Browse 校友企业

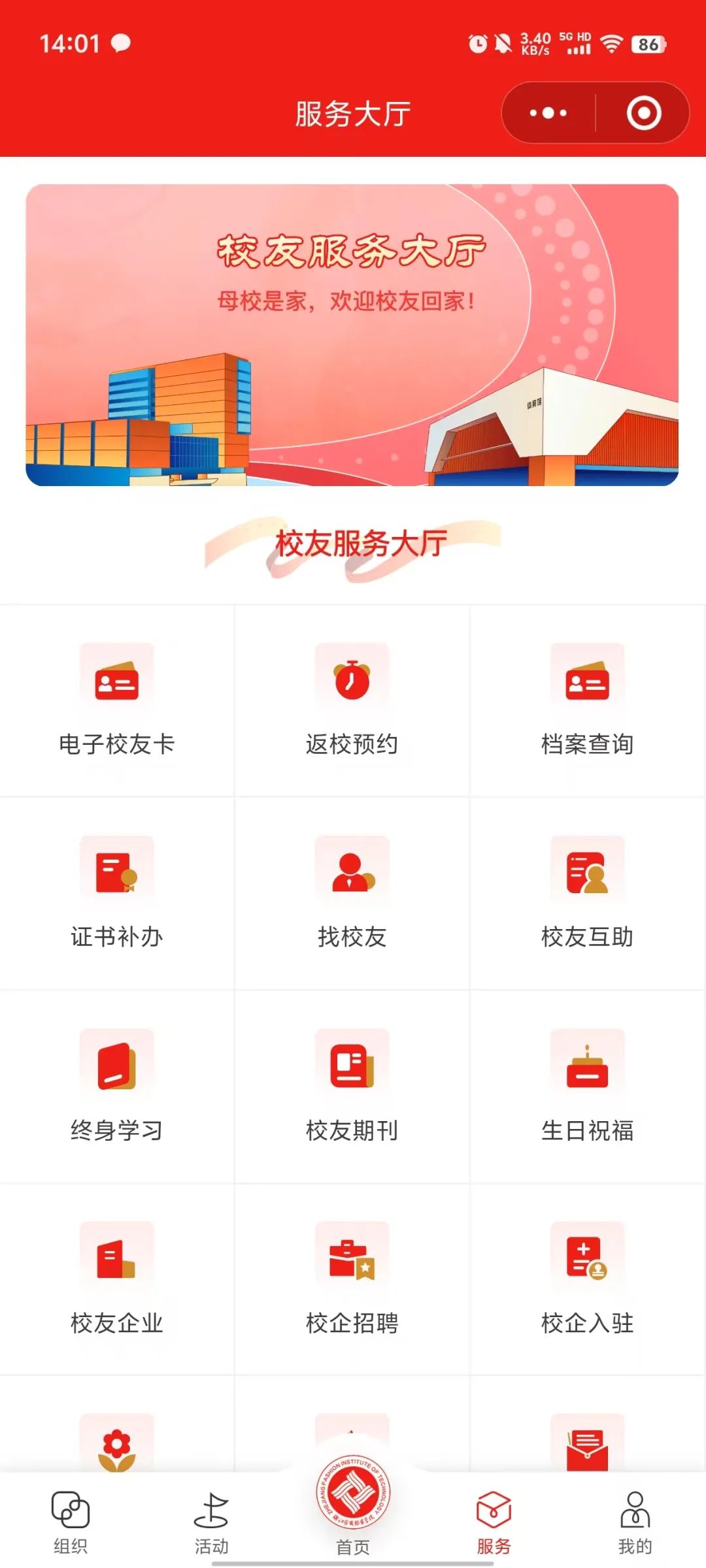(117, 1279)
